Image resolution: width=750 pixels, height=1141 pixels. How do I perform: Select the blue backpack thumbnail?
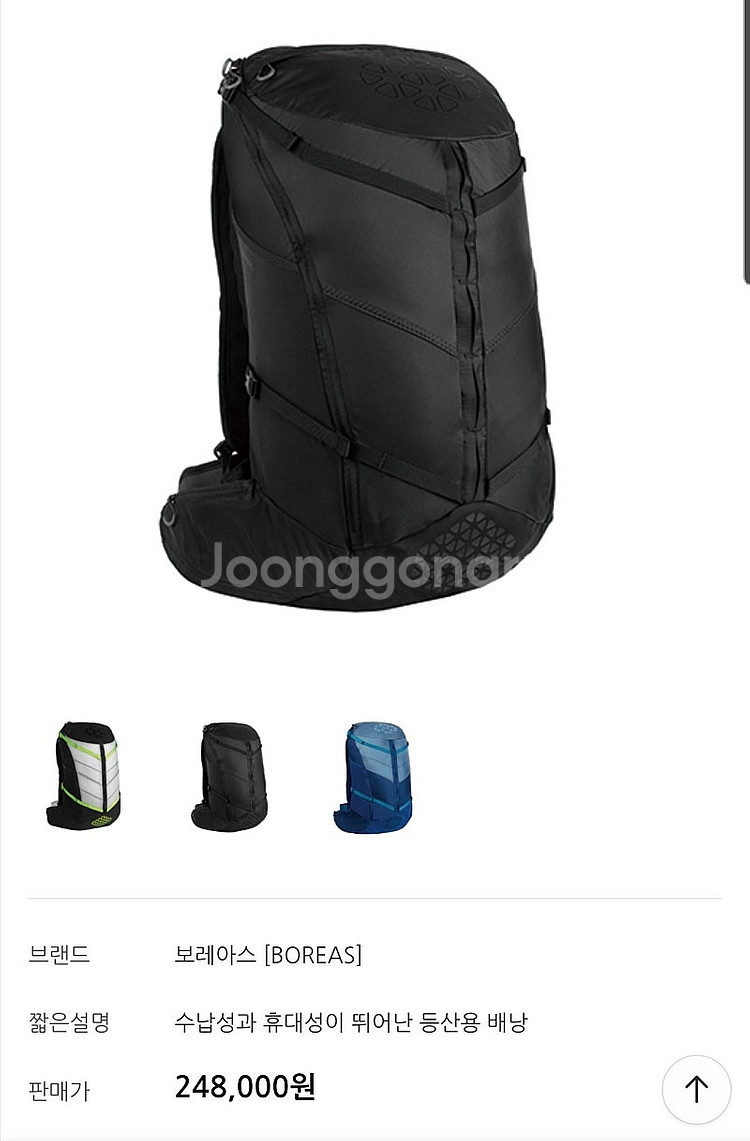[374, 776]
